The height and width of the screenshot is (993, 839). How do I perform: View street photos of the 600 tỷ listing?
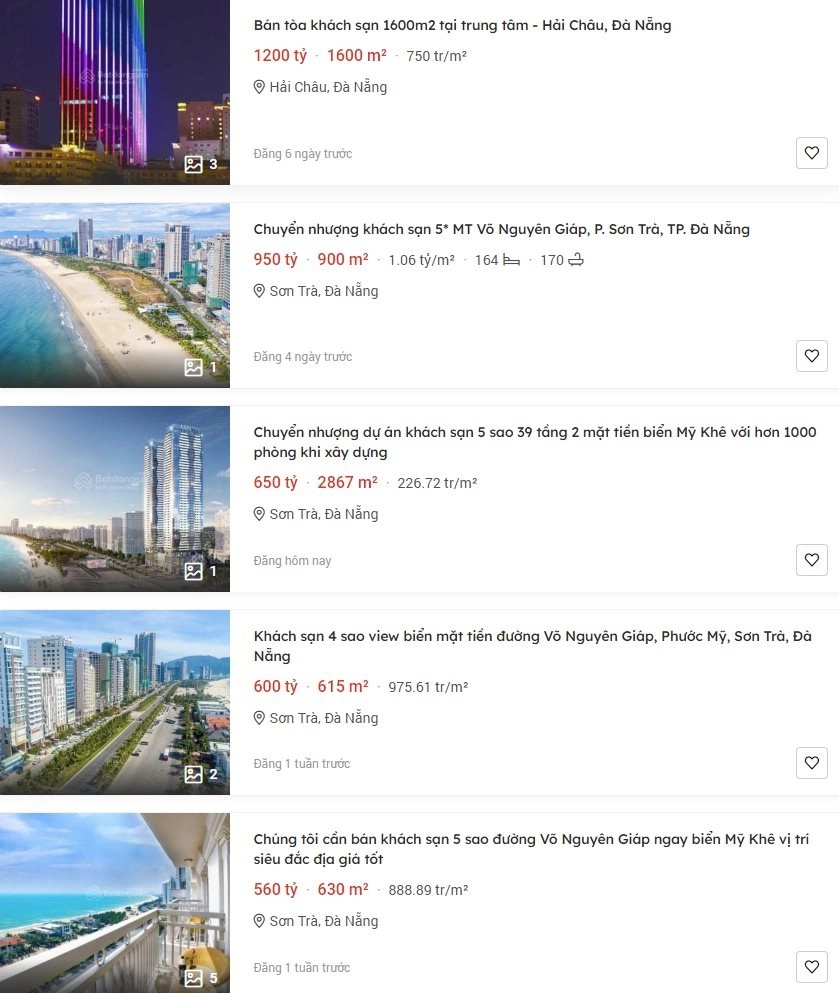pos(115,702)
